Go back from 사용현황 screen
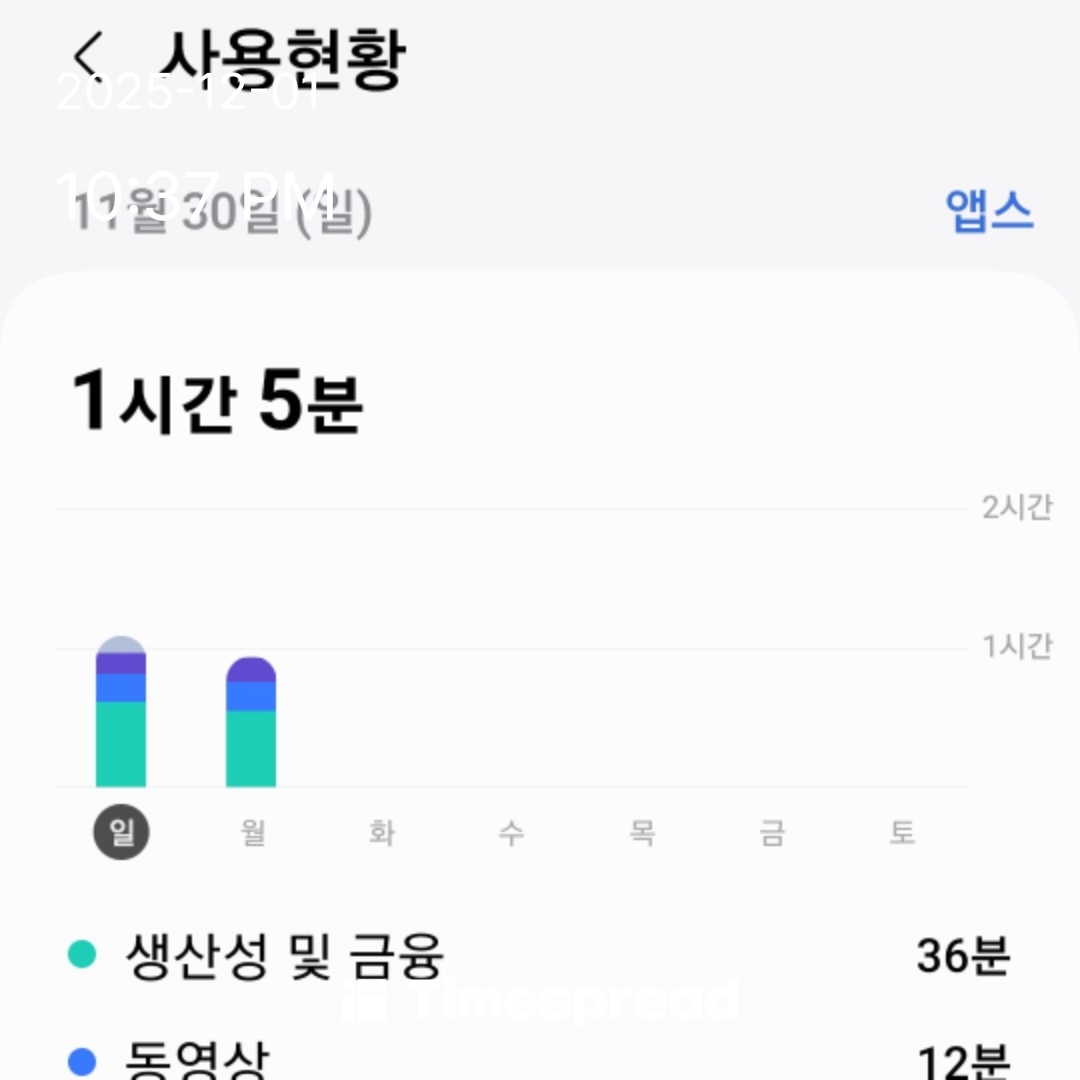 coord(89,56)
